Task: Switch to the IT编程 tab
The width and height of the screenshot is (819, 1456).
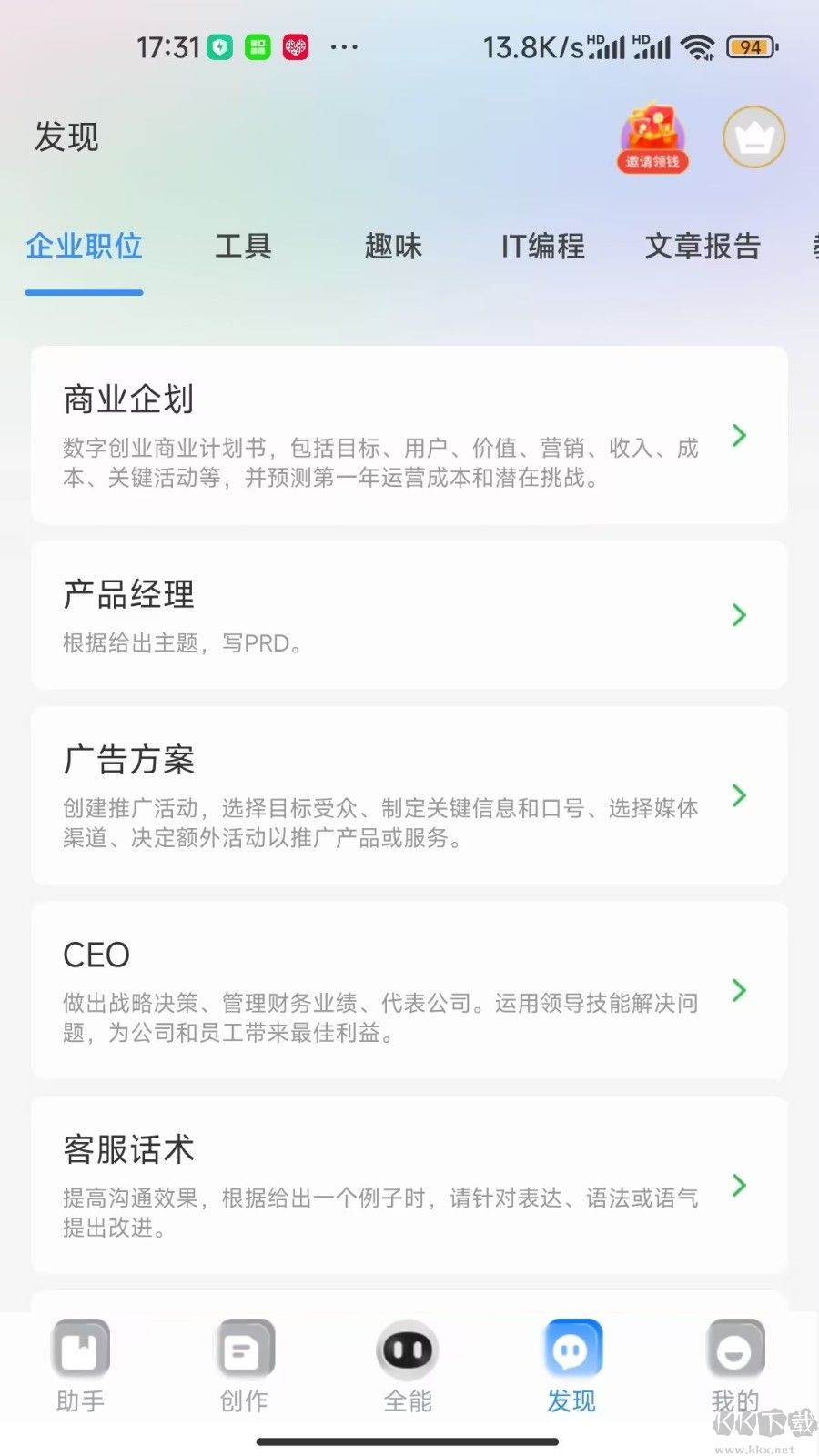Action: coord(542,247)
